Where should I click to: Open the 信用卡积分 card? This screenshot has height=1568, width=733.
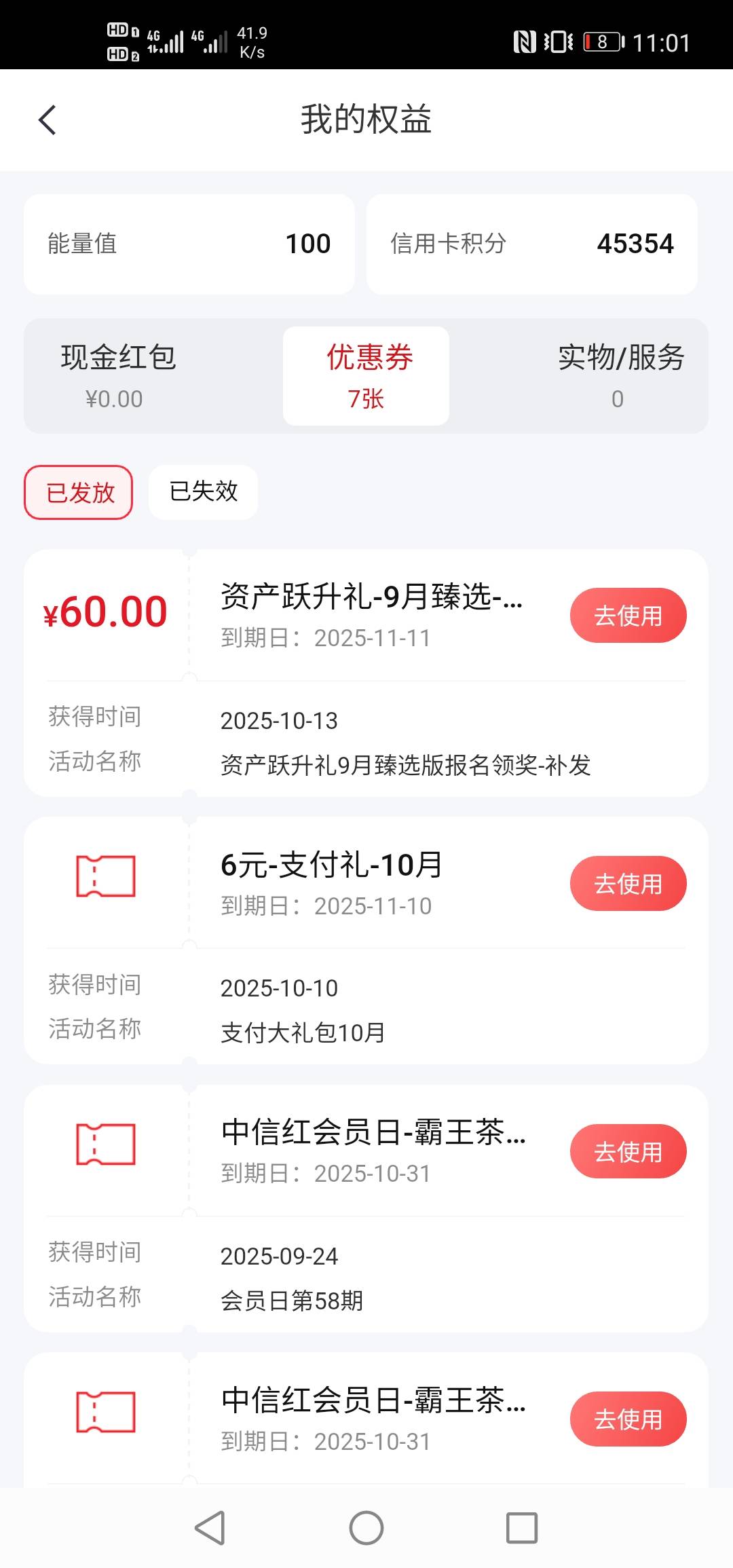click(x=532, y=244)
